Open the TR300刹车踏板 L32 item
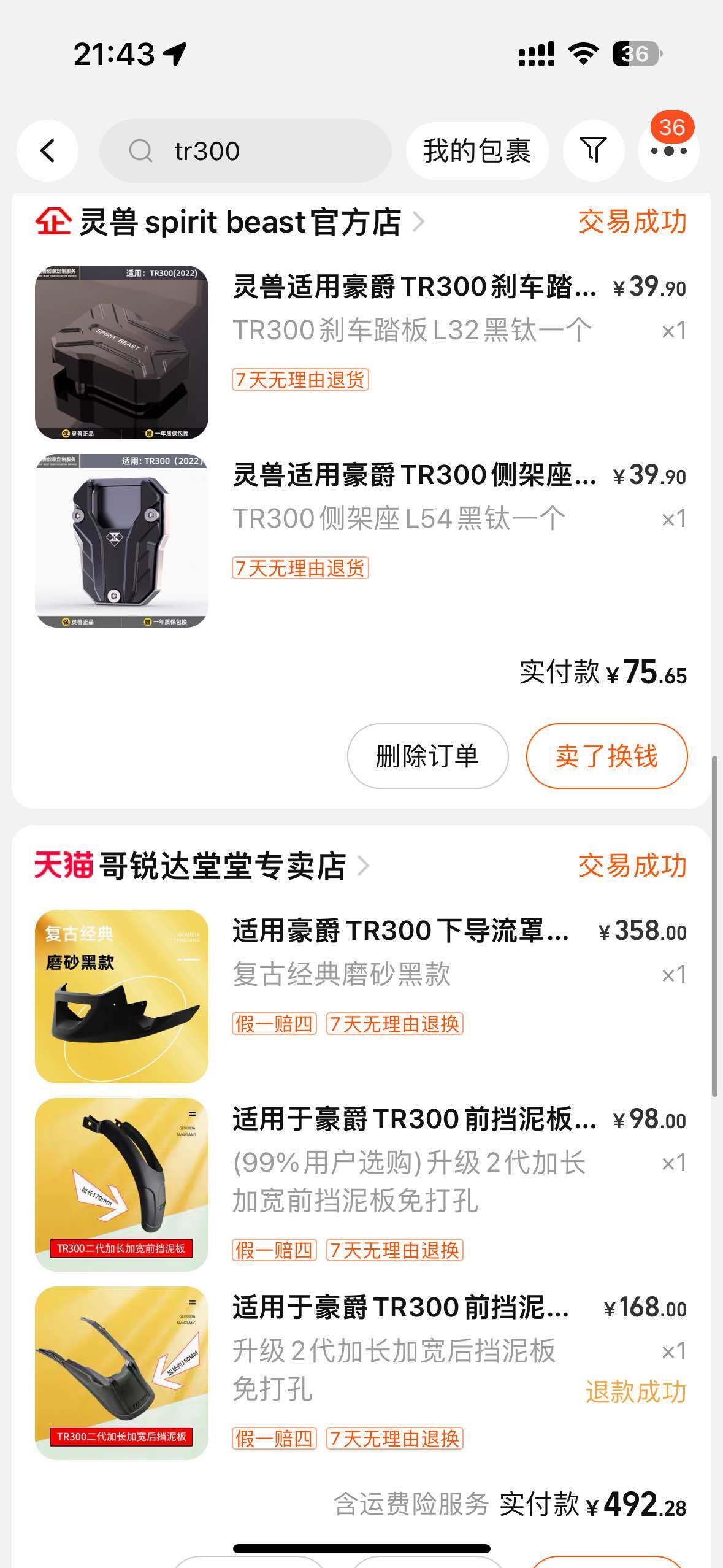723x1568 pixels. coord(361,352)
